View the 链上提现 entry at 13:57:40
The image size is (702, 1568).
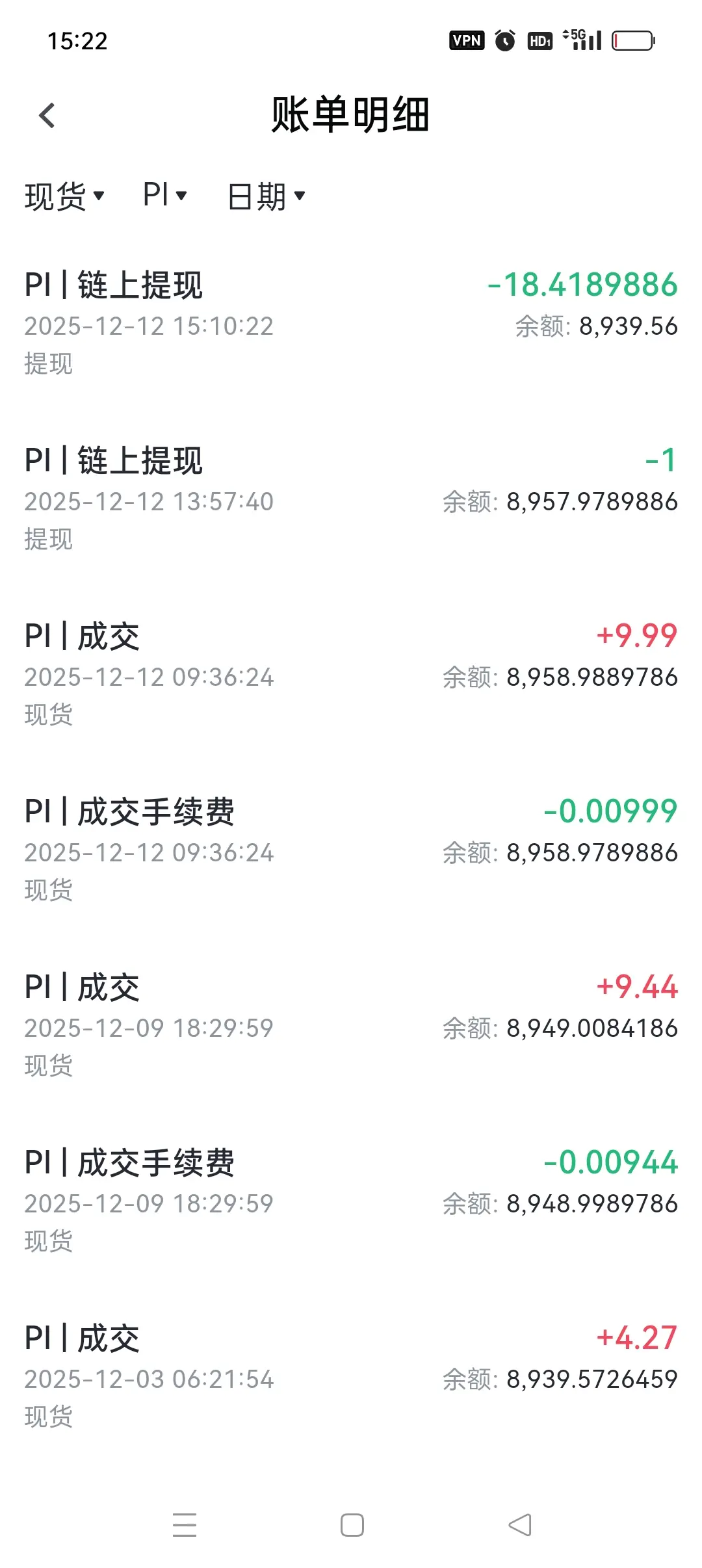coord(351,498)
